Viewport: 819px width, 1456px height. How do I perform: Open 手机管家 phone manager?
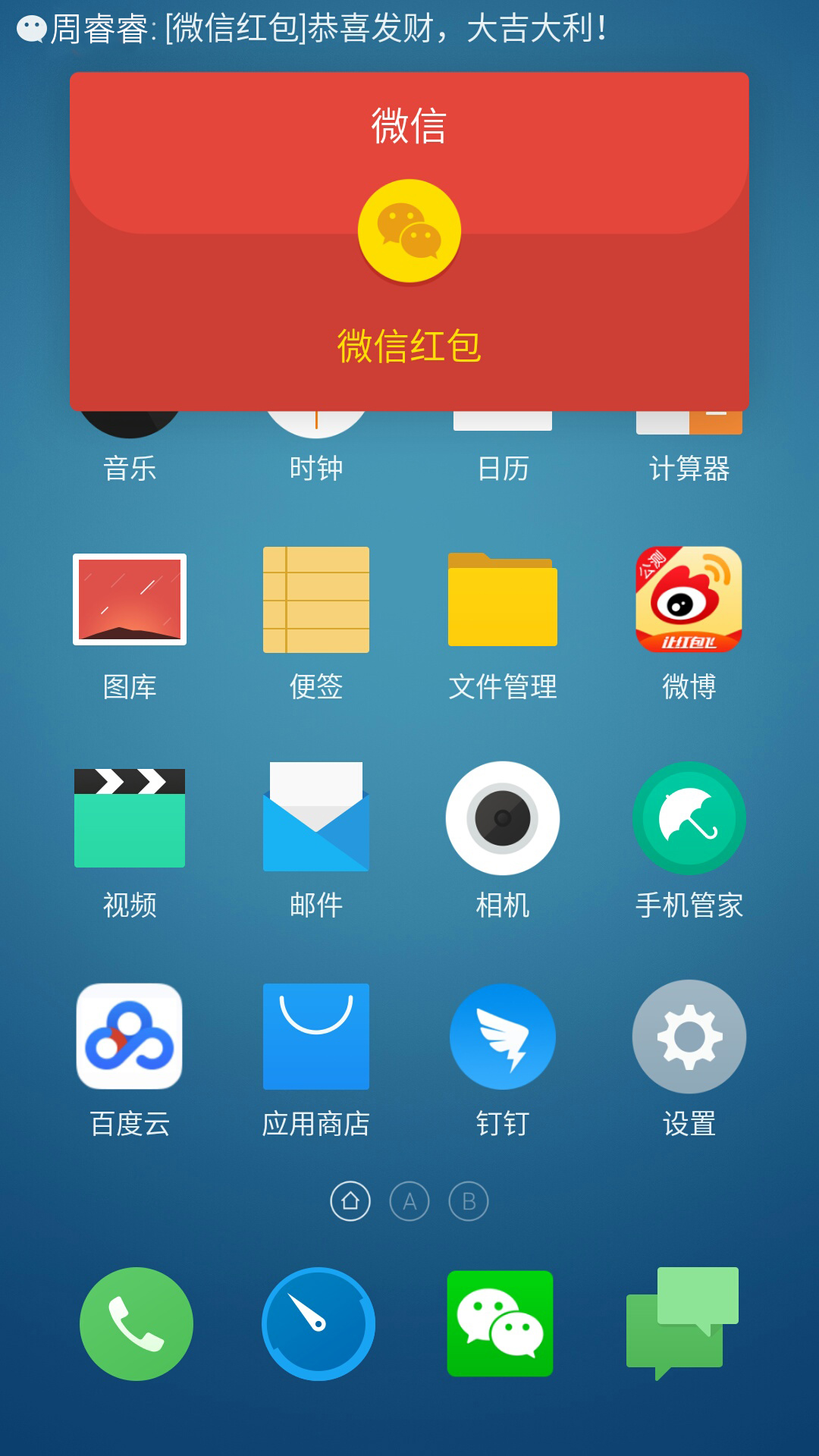(689, 818)
